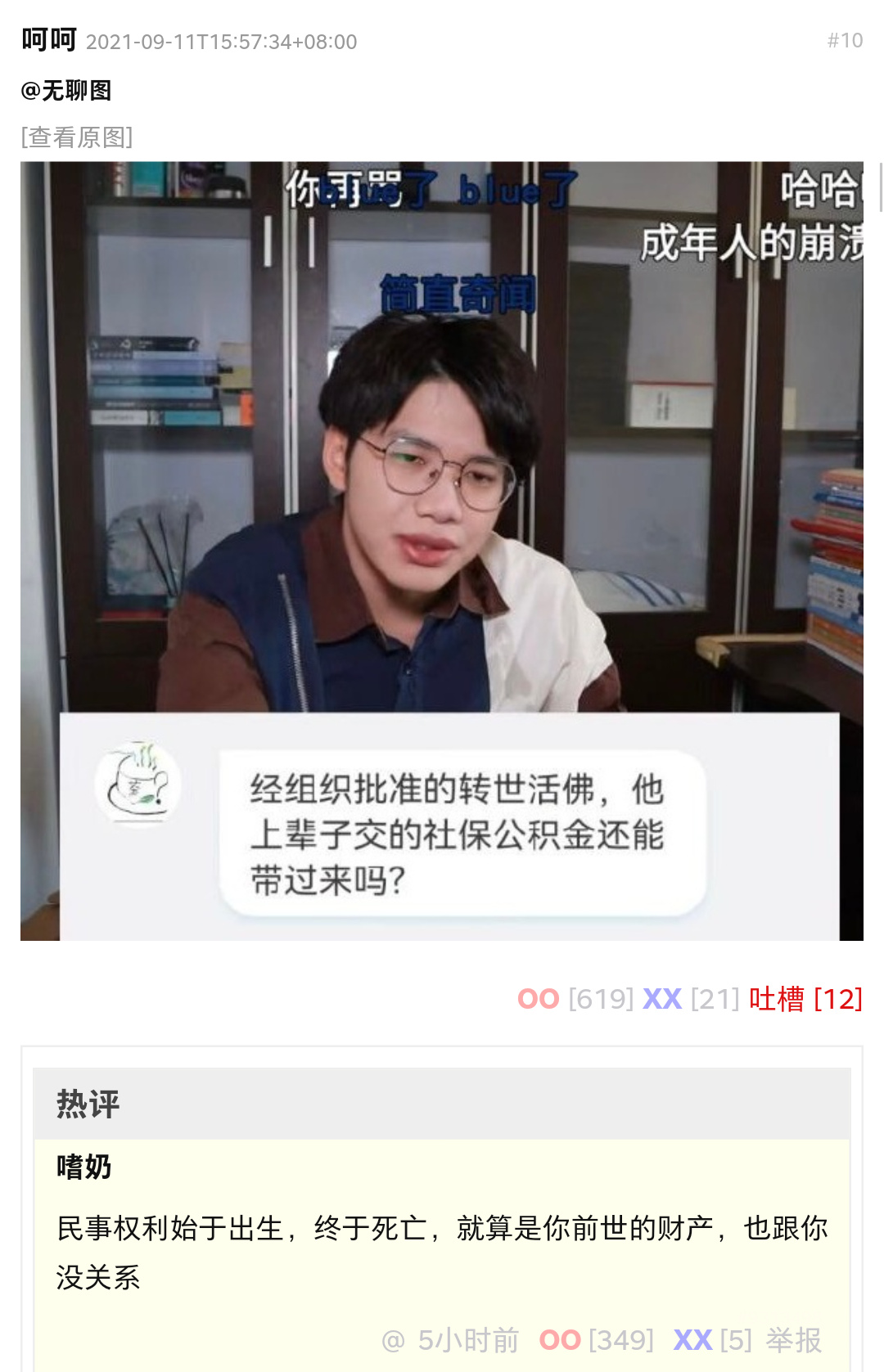Open the 查看原图 link
Image resolution: width=884 pixels, height=1372 pixels.
pos(77,137)
